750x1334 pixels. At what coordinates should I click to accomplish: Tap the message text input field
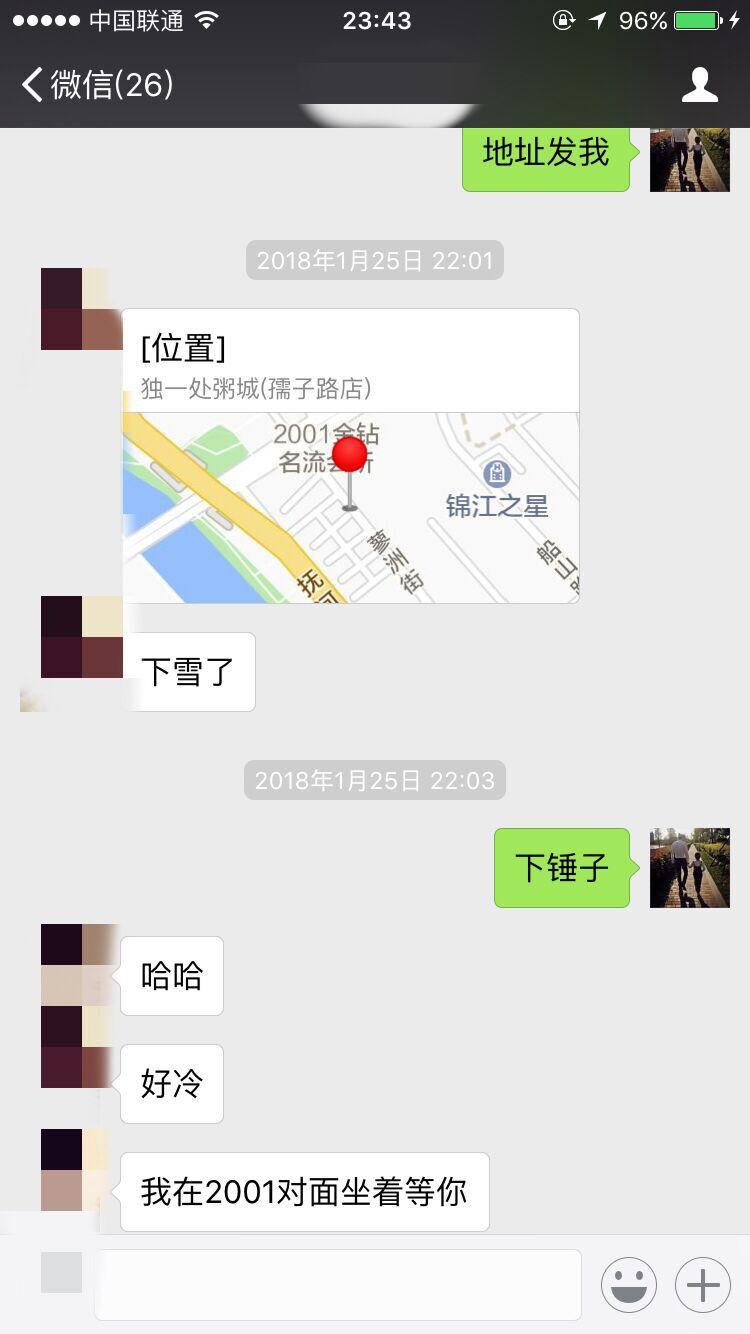[x=337, y=1285]
